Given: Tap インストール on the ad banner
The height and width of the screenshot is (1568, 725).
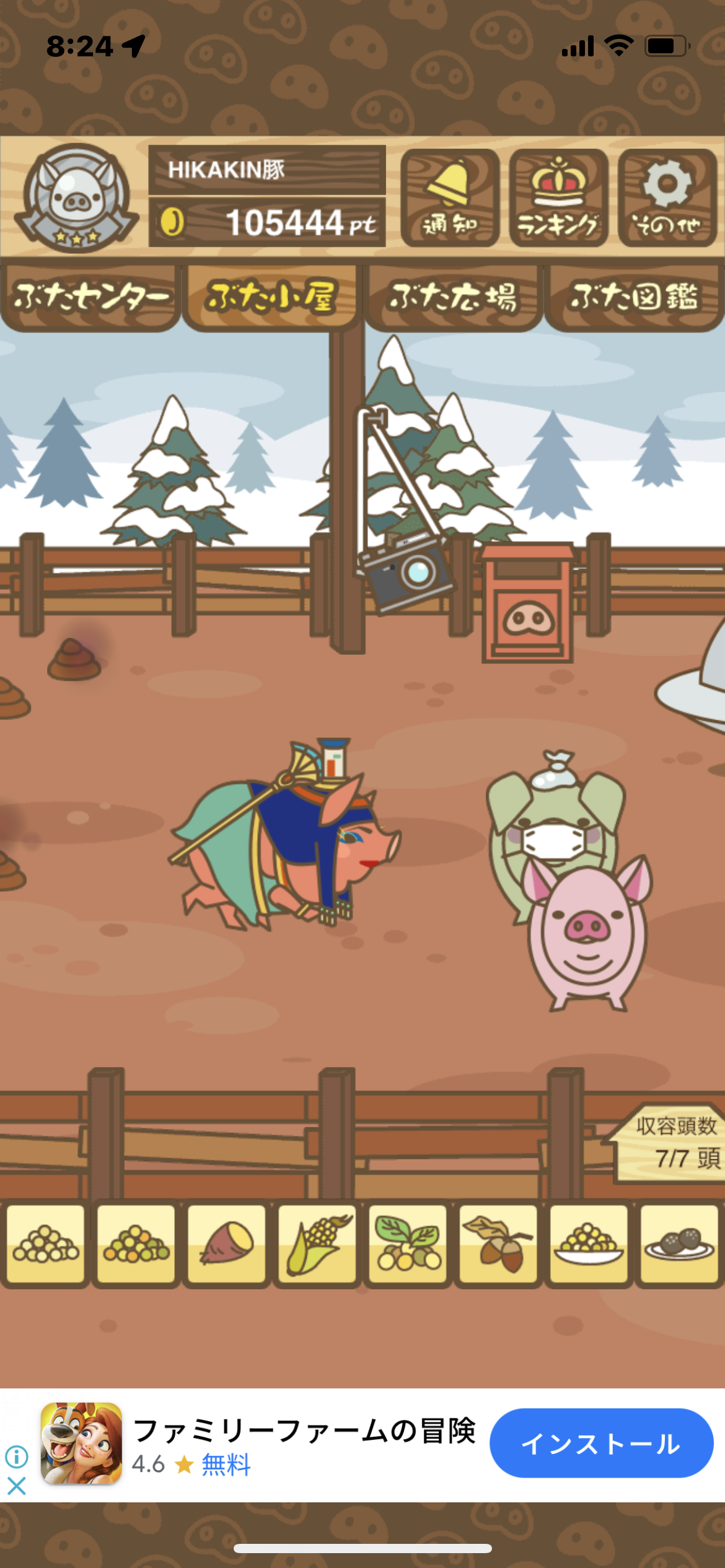Looking at the screenshot, I should pyautogui.click(x=601, y=1443).
